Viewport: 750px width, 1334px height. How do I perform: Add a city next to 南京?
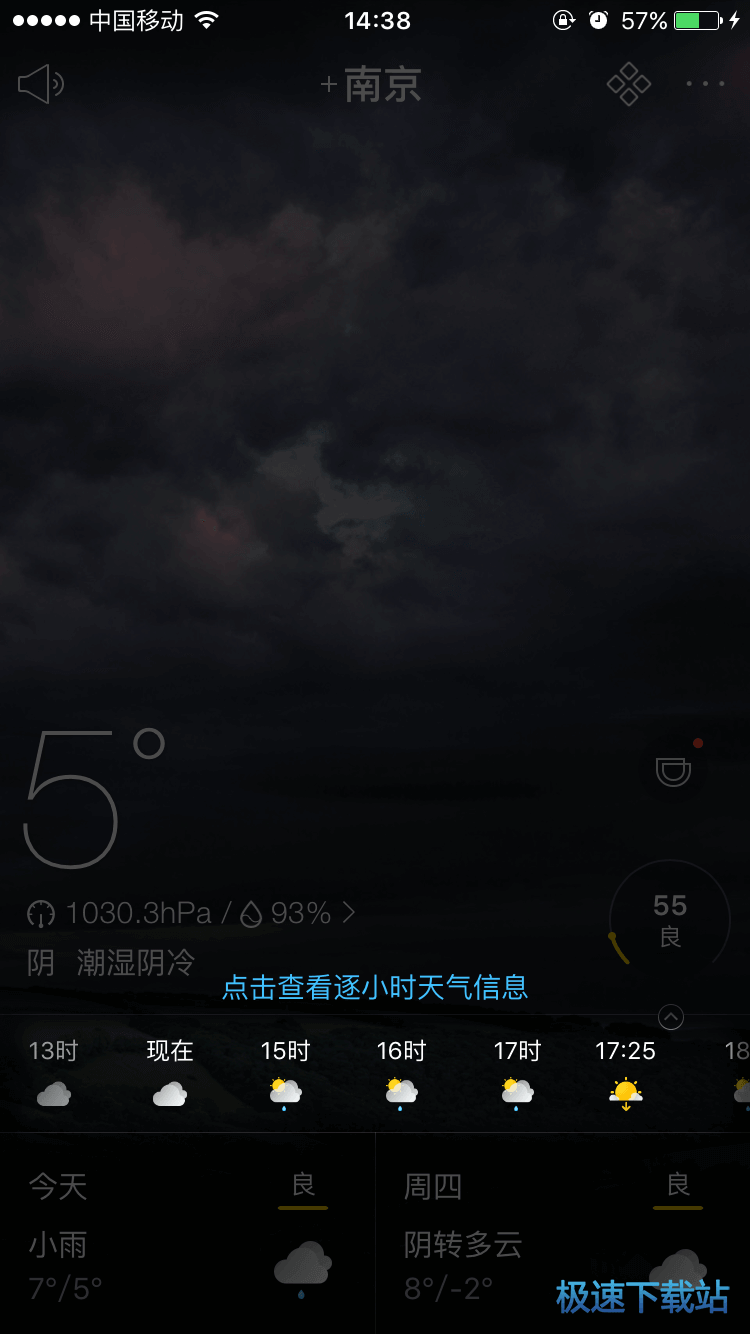point(329,85)
